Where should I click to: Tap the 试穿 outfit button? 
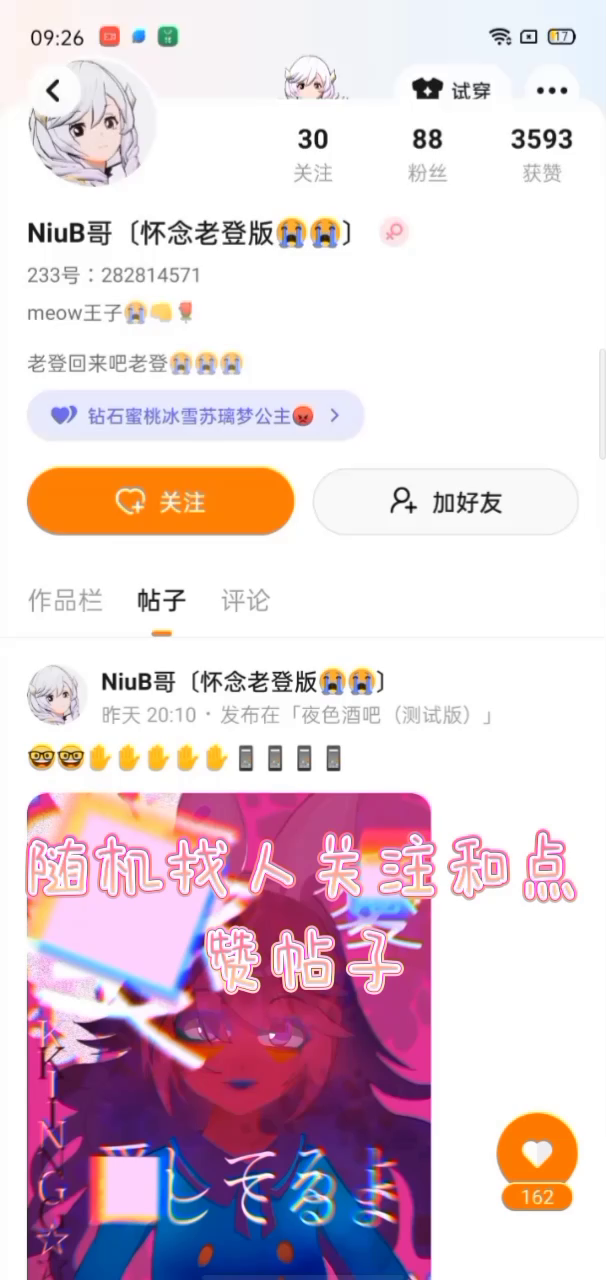[453, 91]
